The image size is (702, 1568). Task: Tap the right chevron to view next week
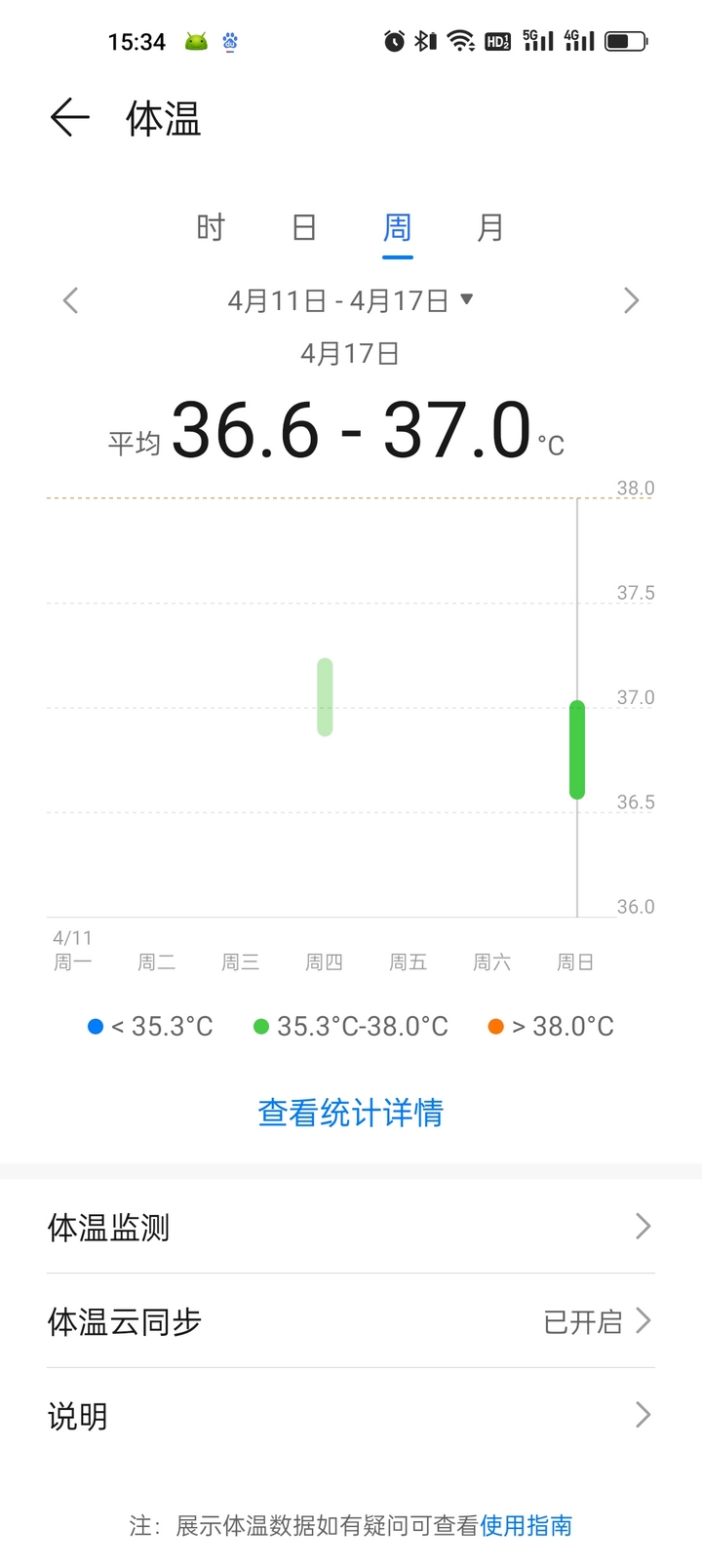632,300
